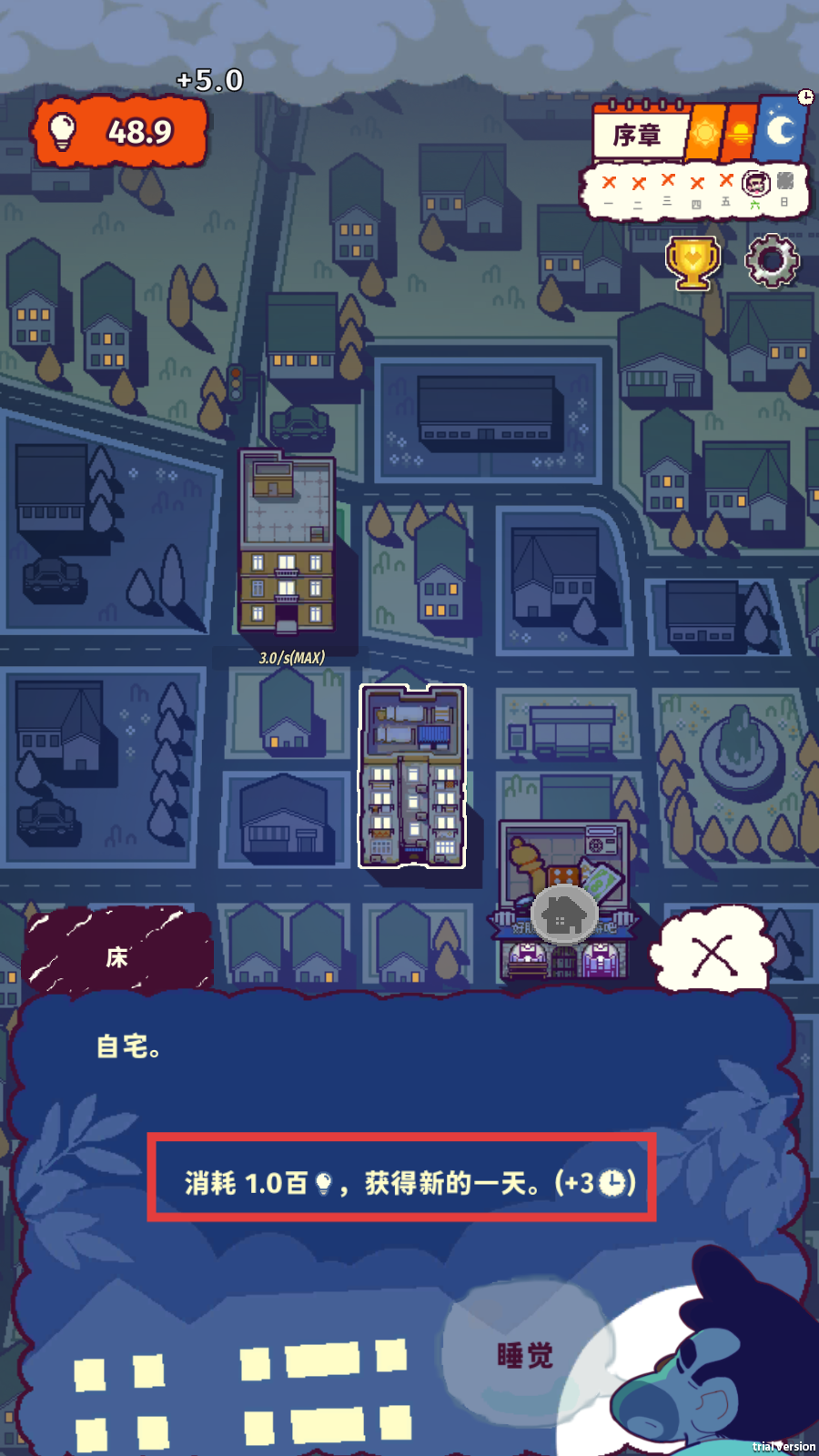Image resolution: width=819 pixels, height=1456 pixels.
Task: Tap the idea bulb counter 48.9
Action: [120, 133]
